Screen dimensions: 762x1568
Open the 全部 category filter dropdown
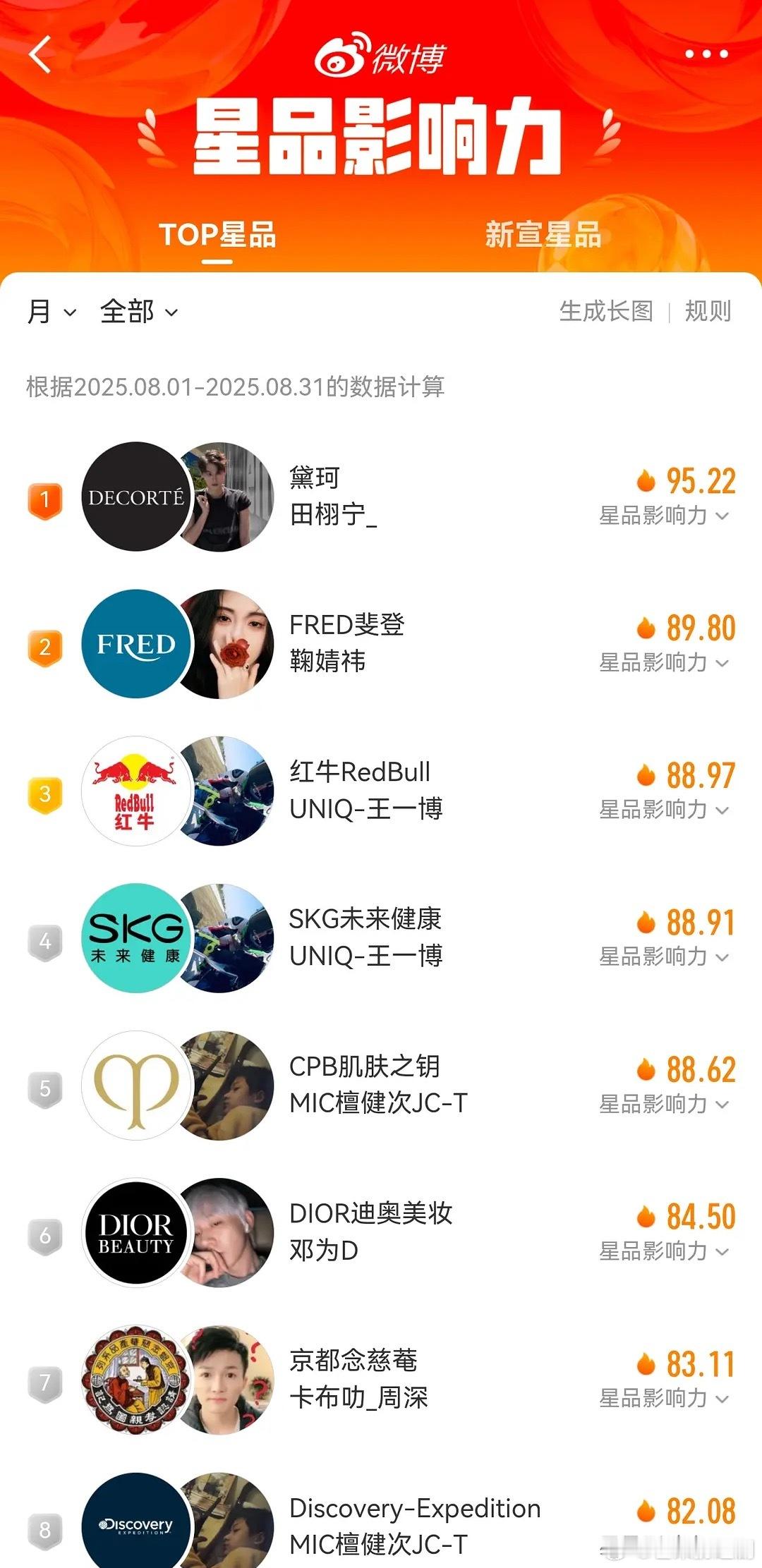coord(138,312)
